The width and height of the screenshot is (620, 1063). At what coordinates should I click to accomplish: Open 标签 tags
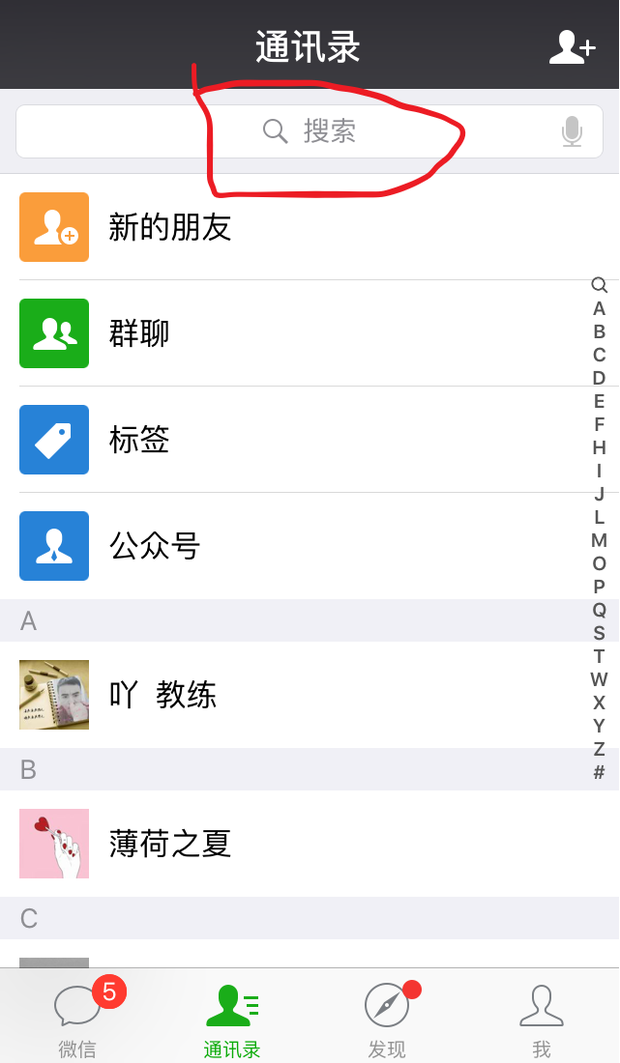coord(310,439)
